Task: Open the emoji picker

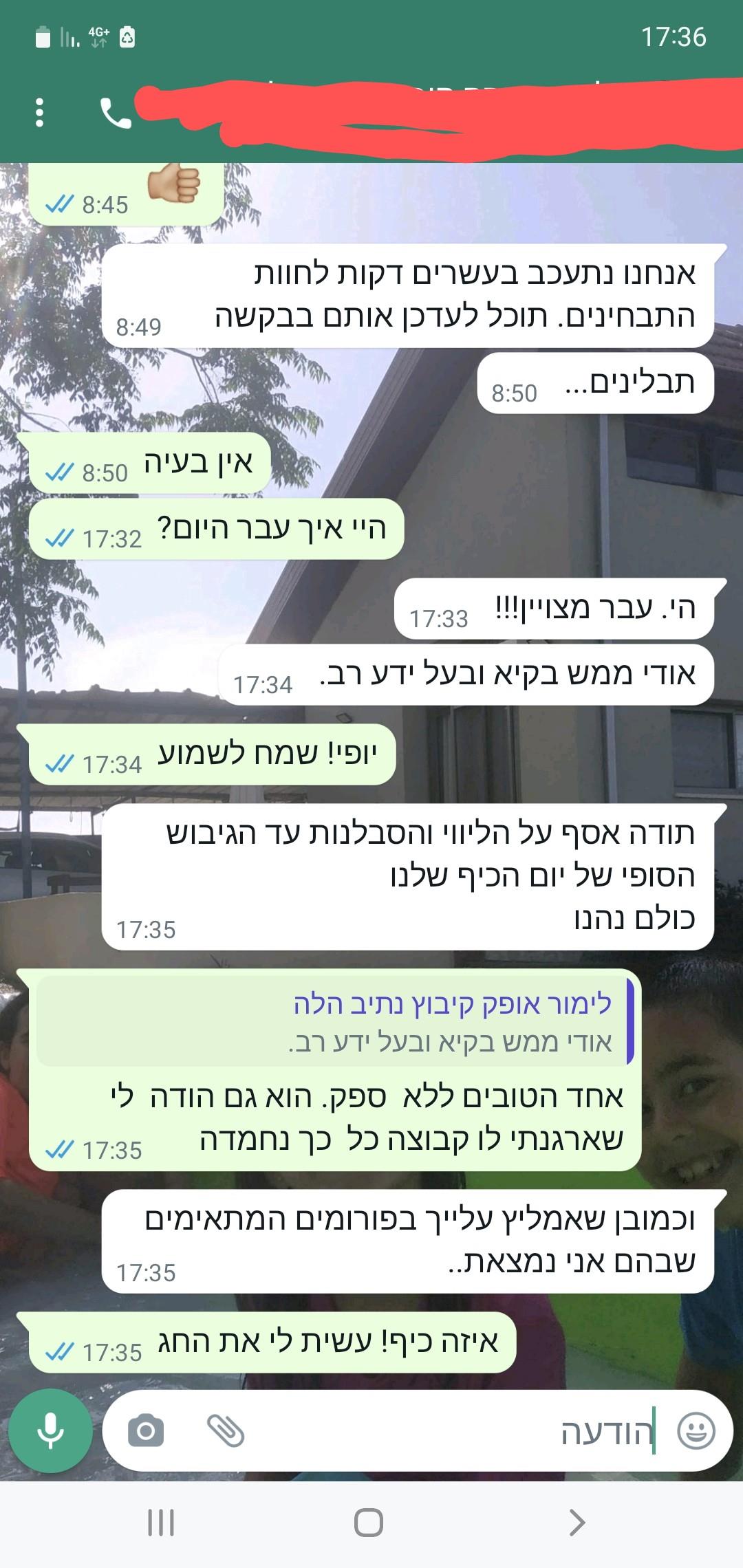Action: [x=696, y=1431]
